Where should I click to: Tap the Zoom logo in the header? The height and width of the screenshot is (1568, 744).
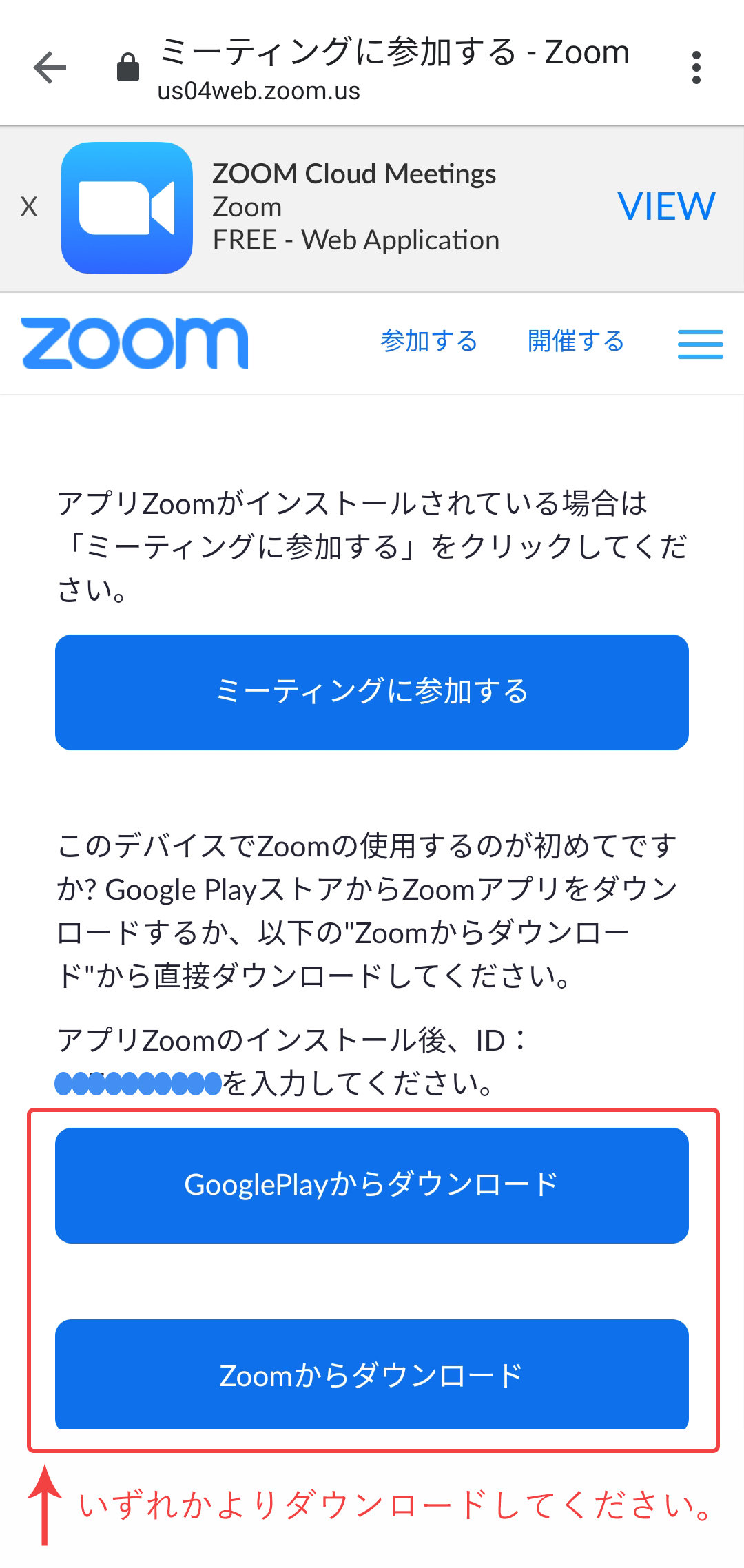pos(134,343)
